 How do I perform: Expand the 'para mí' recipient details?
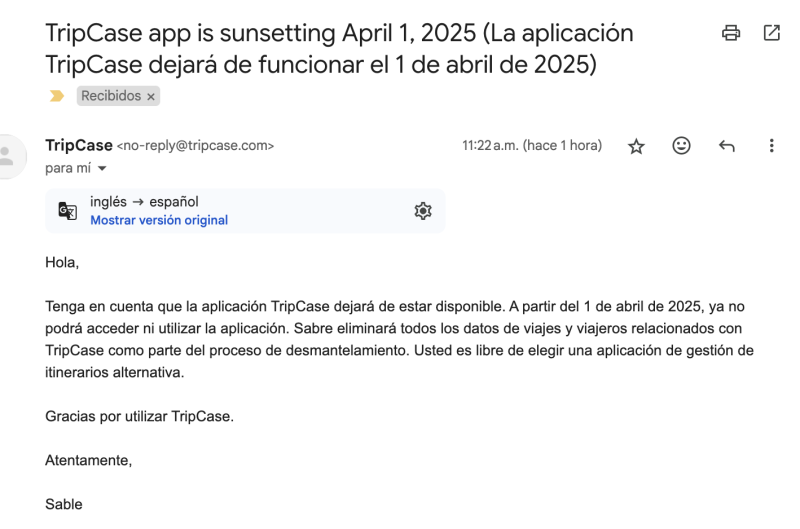pyautogui.click(x=102, y=168)
